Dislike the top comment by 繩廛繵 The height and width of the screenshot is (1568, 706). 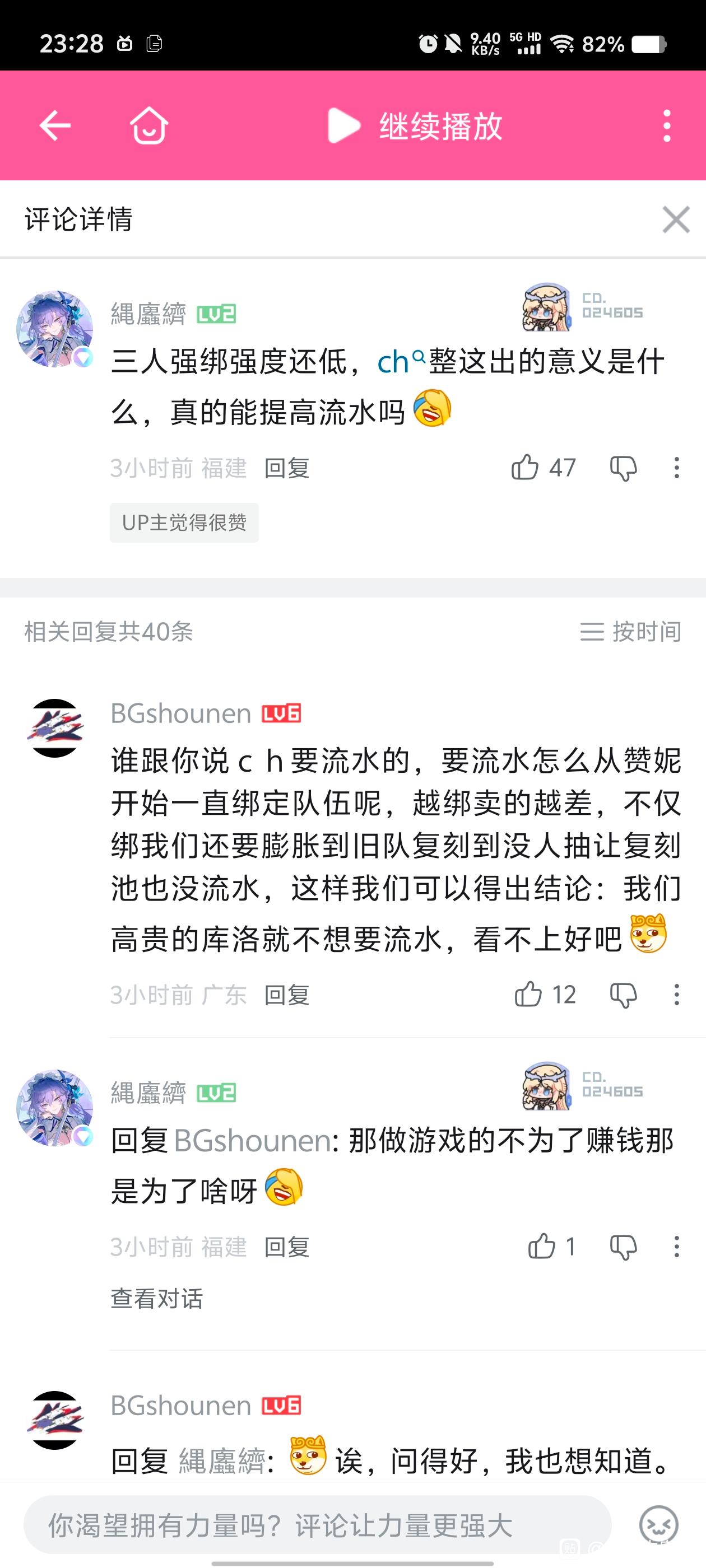(x=623, y=468)
